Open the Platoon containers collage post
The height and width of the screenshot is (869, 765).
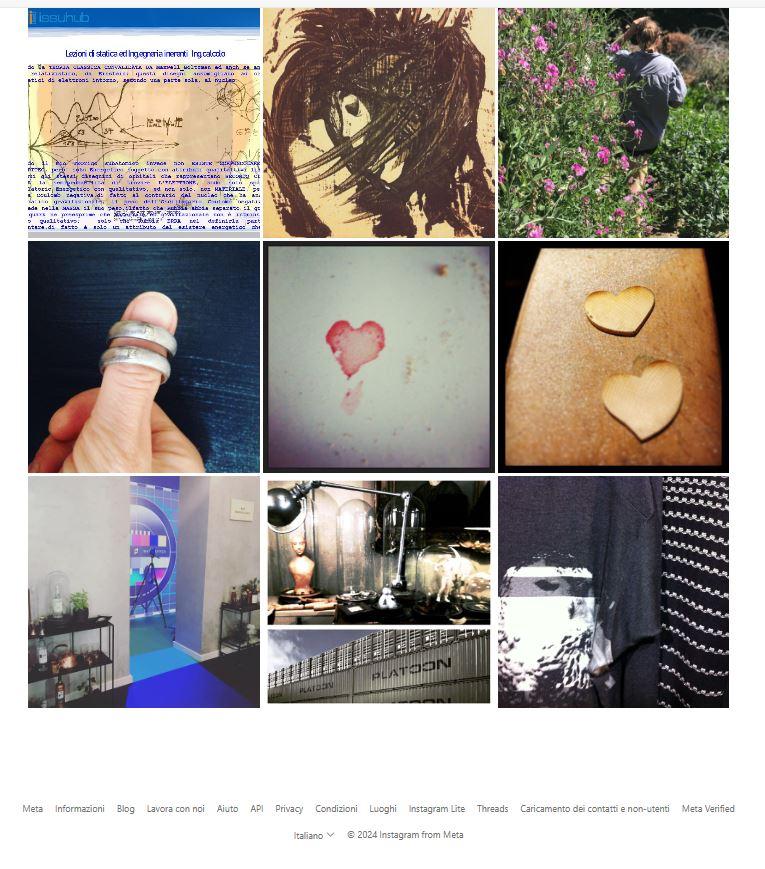379,591
